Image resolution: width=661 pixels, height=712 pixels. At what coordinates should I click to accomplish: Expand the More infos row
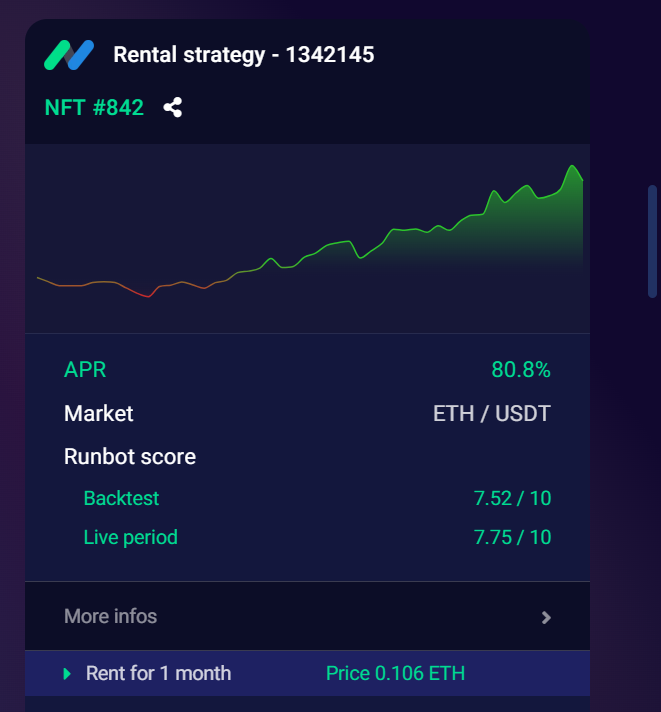pos(545,617)
